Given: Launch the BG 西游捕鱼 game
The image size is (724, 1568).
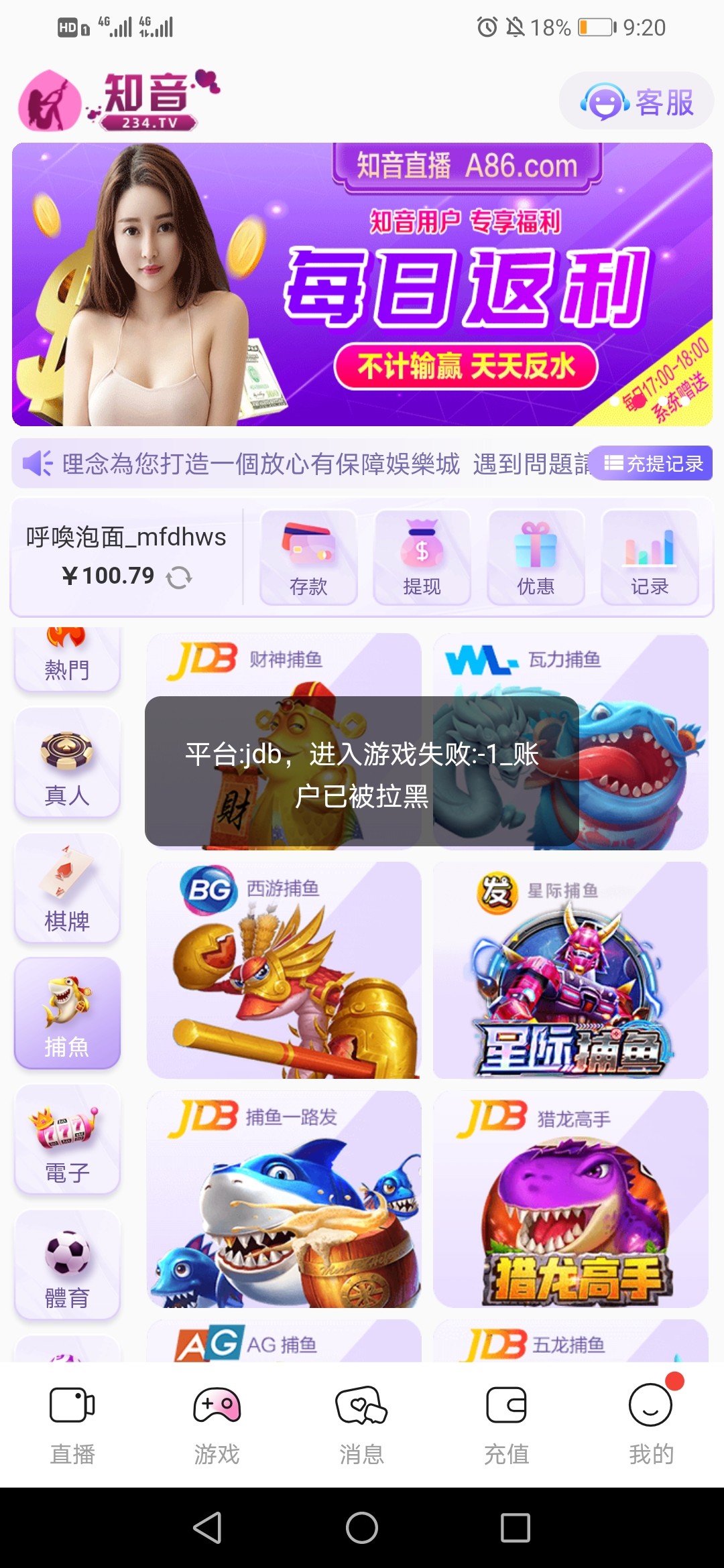Looking at the screenshot, I should click(x=284, y=970).
